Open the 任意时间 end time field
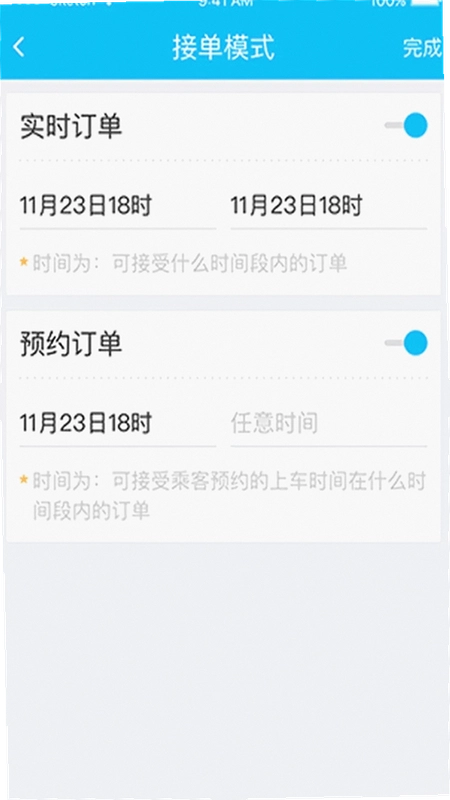The width and height of the screenshot is (450, 800). [x=329, y=424]
